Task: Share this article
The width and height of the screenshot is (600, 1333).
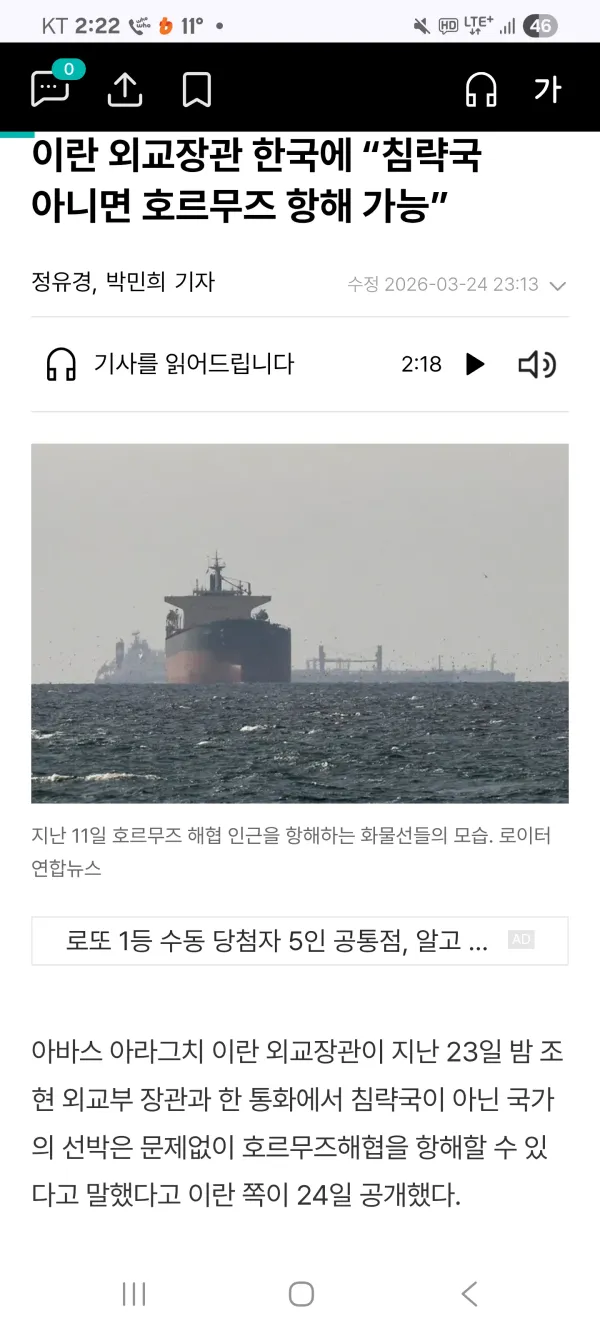Action: pos(125,89)
